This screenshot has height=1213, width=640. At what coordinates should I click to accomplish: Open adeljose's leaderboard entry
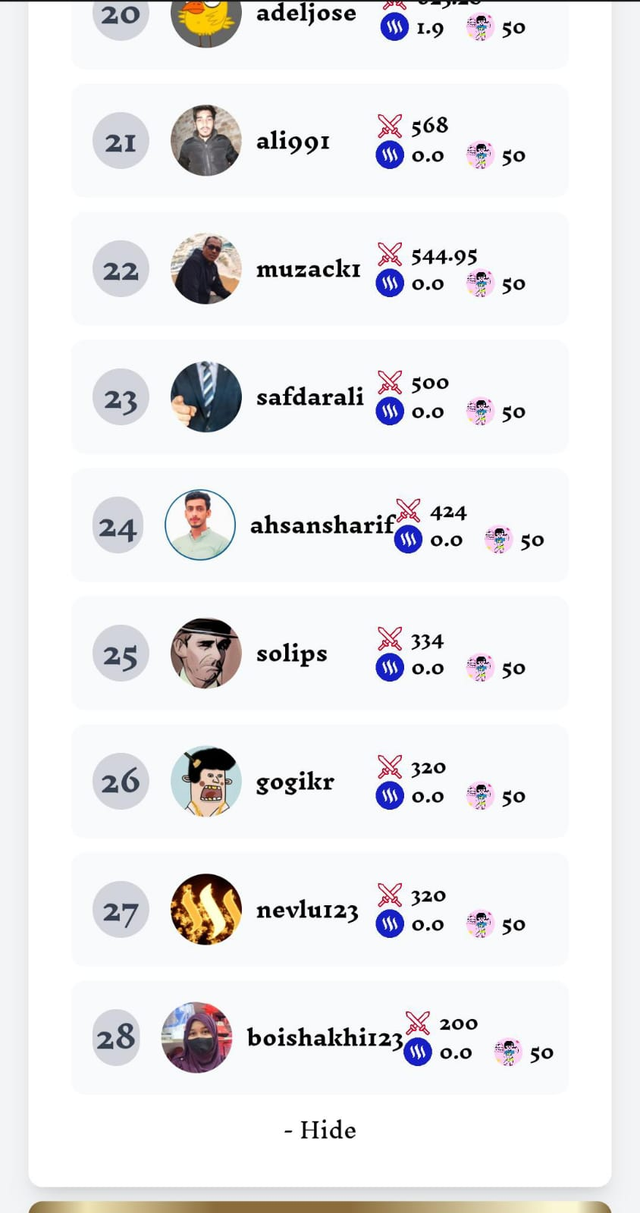click(x=305, y=16)
